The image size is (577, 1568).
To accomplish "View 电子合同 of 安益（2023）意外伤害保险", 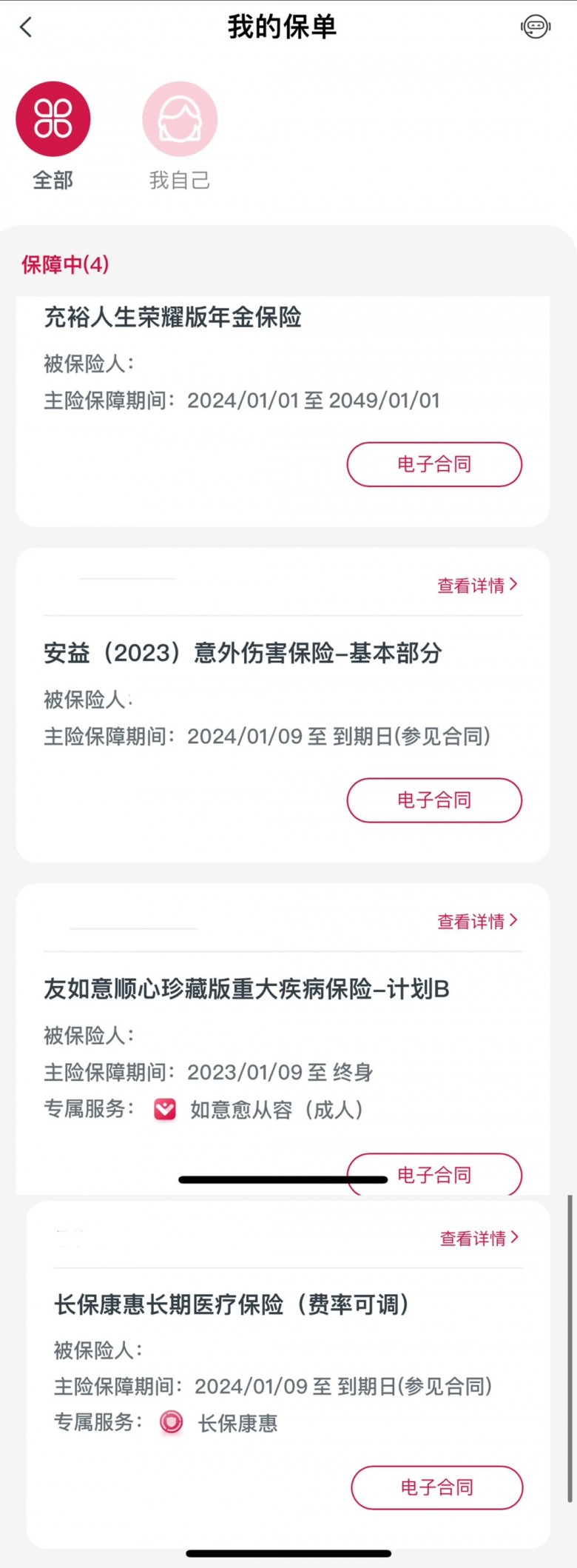I will (434, 800).
